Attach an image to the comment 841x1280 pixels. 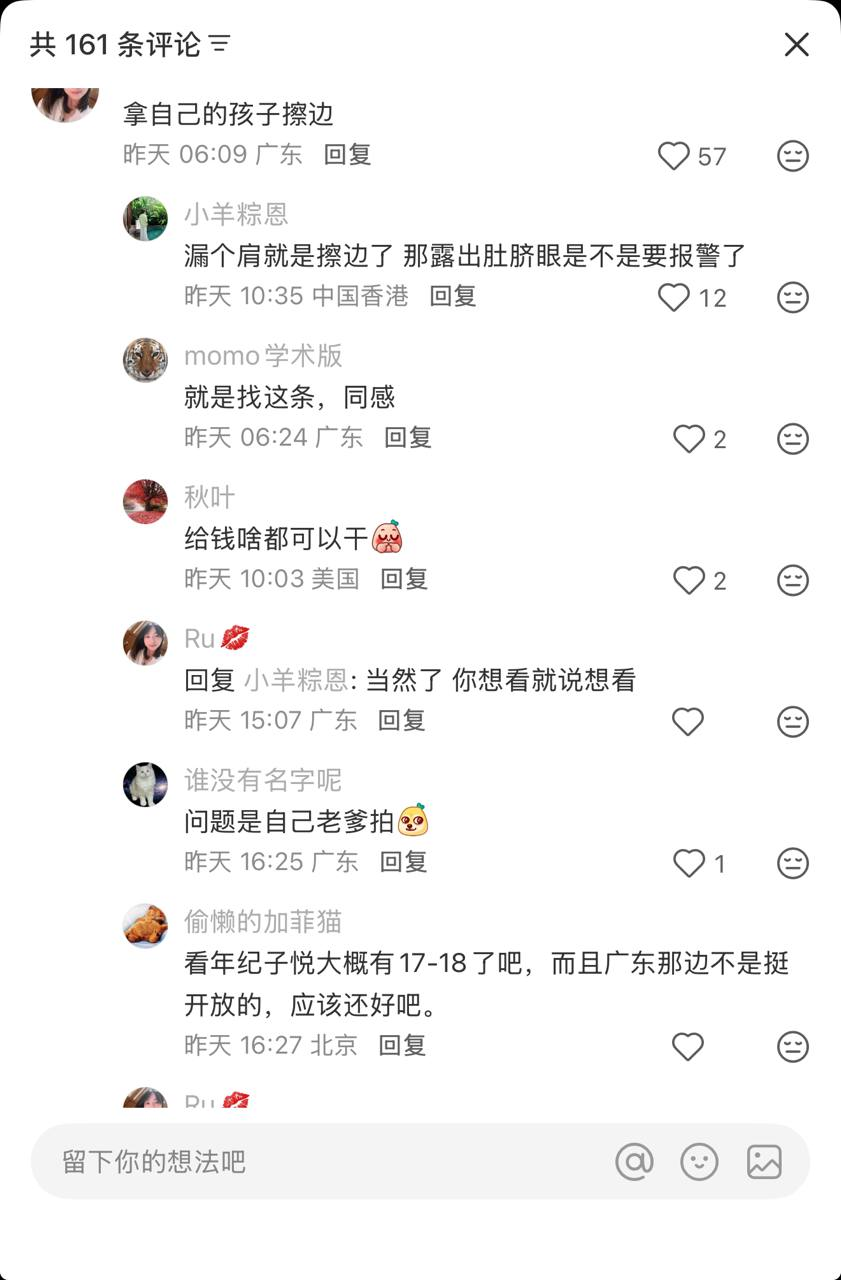(x=764, y=1162)
